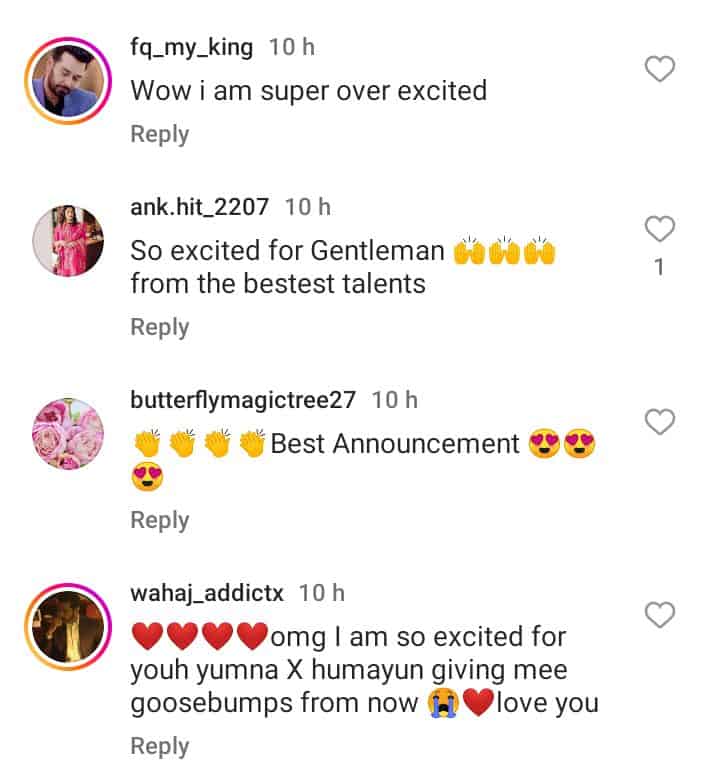View butterflymagictree27's profile avatar
This screenshot has width=720, height=780.
tap(68, 434)
